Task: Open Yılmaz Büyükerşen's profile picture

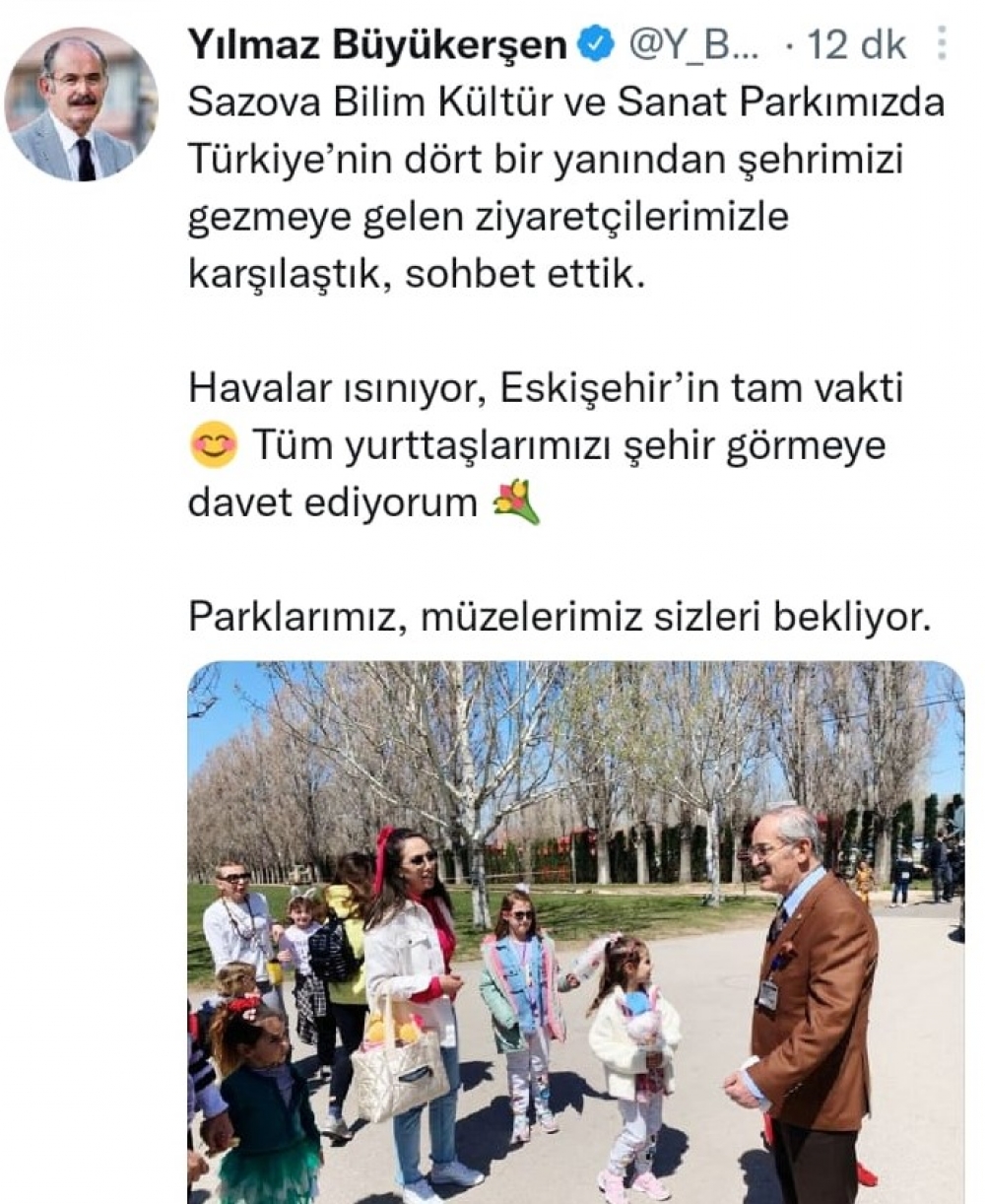Action: tap(81, 104)
